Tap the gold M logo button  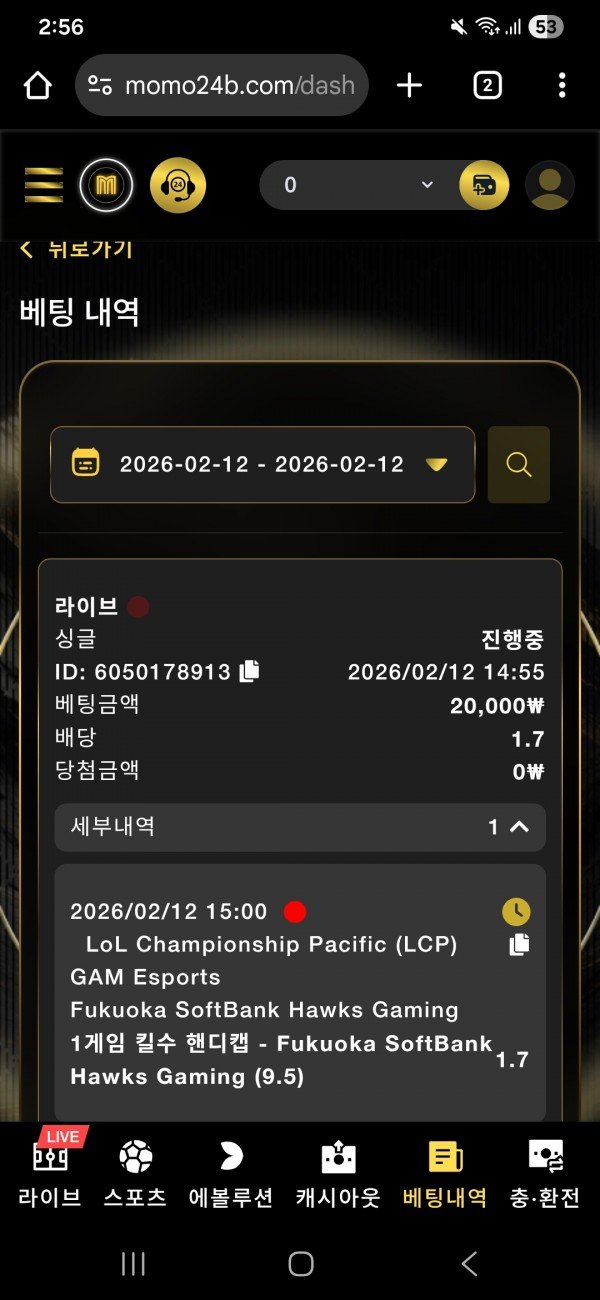106,185
